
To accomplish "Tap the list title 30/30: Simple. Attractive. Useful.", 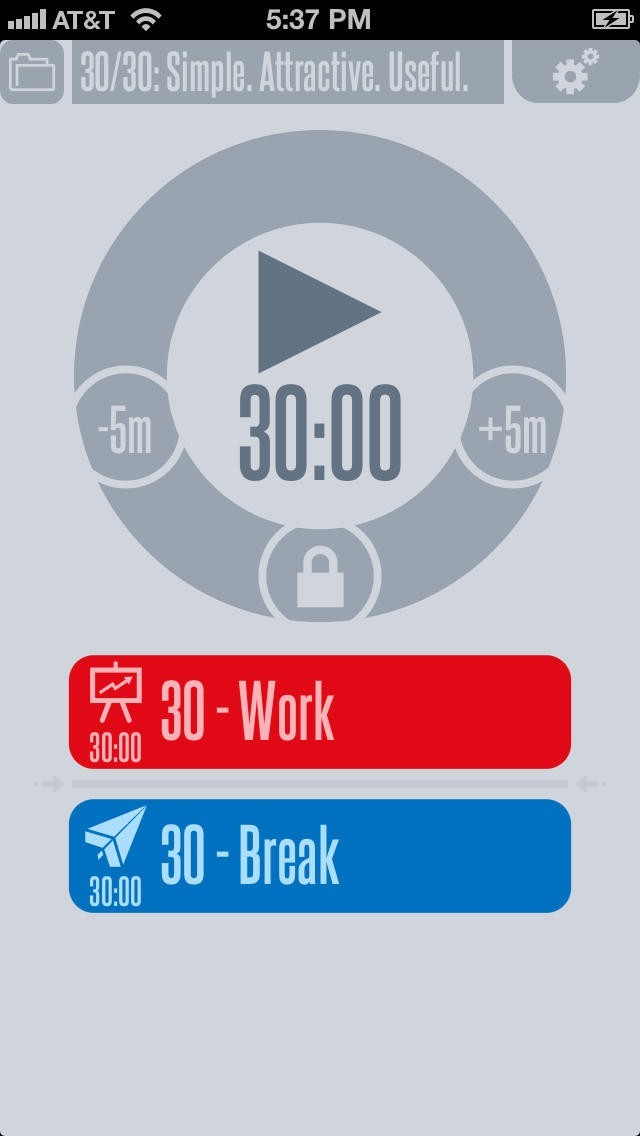I will click(x=288, y=72).
